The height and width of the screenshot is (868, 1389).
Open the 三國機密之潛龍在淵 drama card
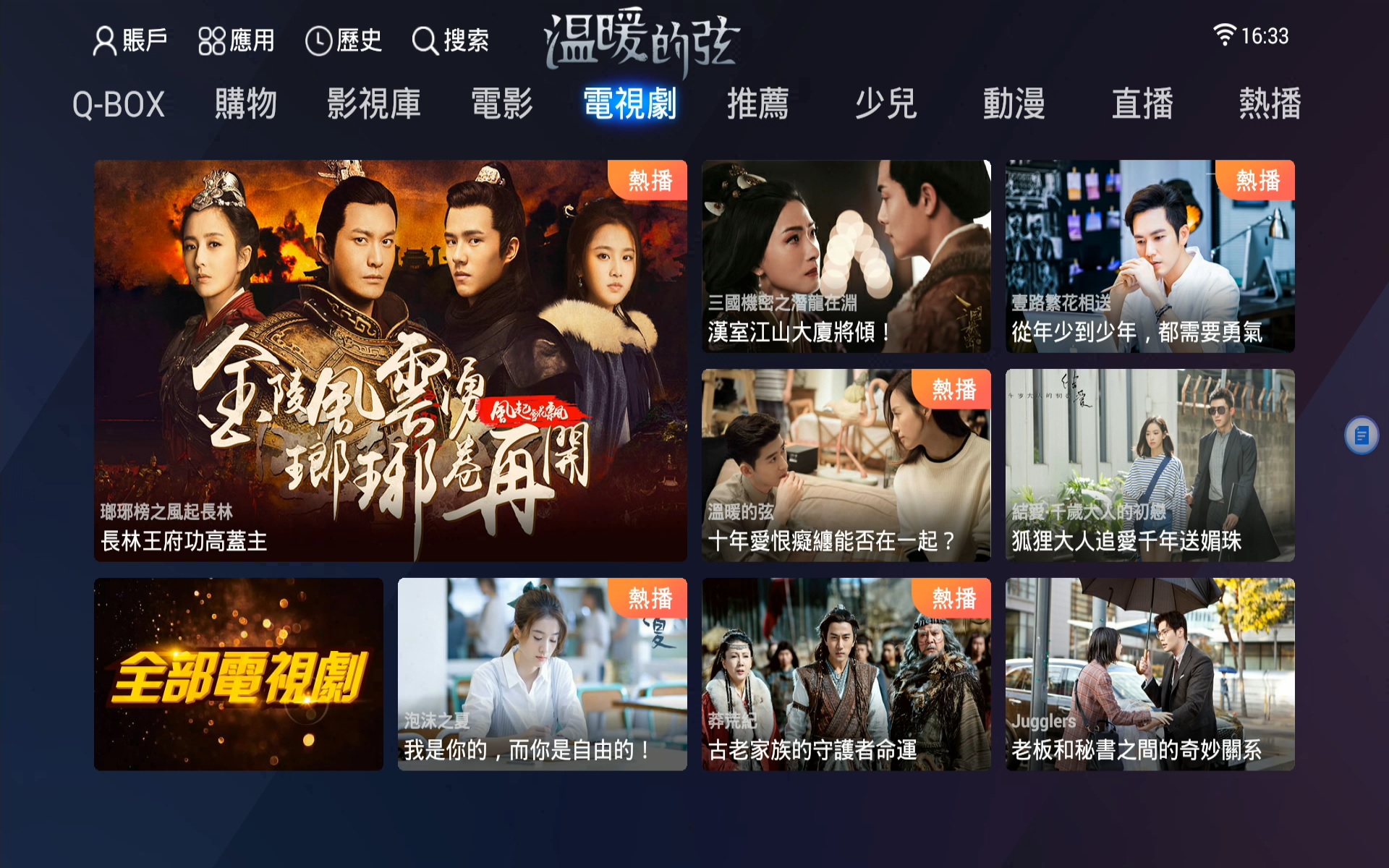click(x=846, y=256)
